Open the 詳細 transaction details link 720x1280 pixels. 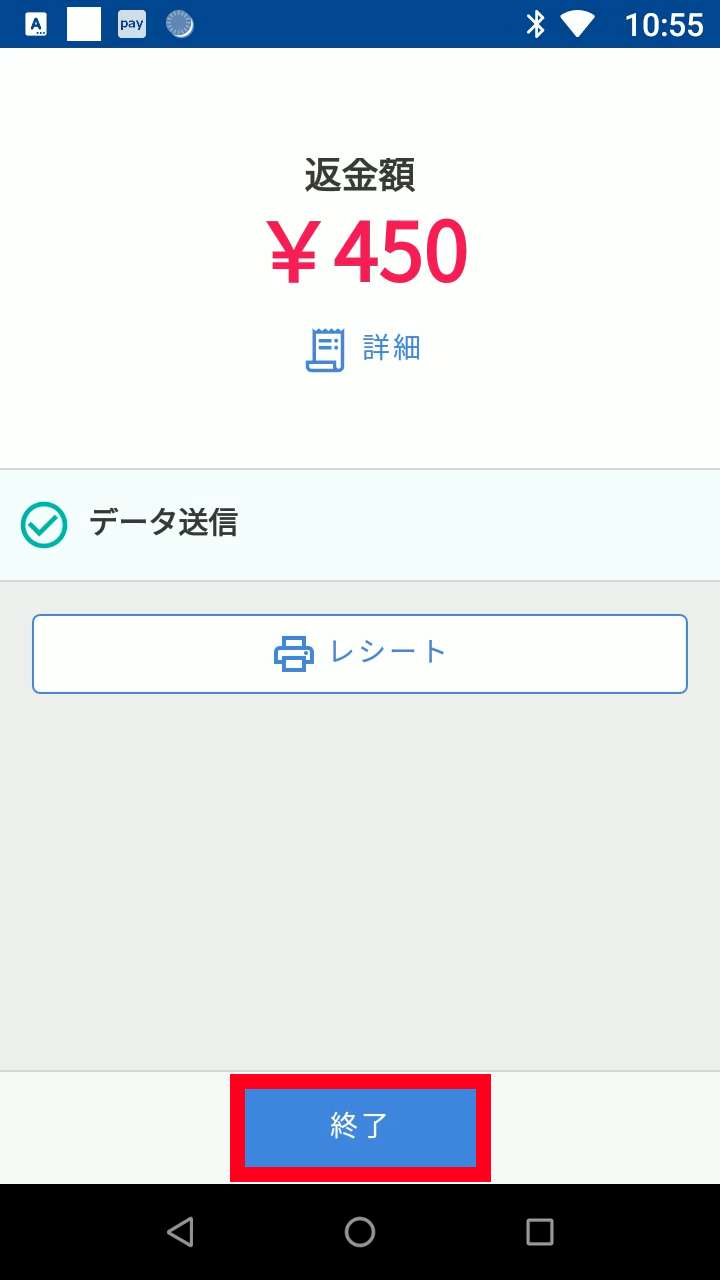(394, 349)
